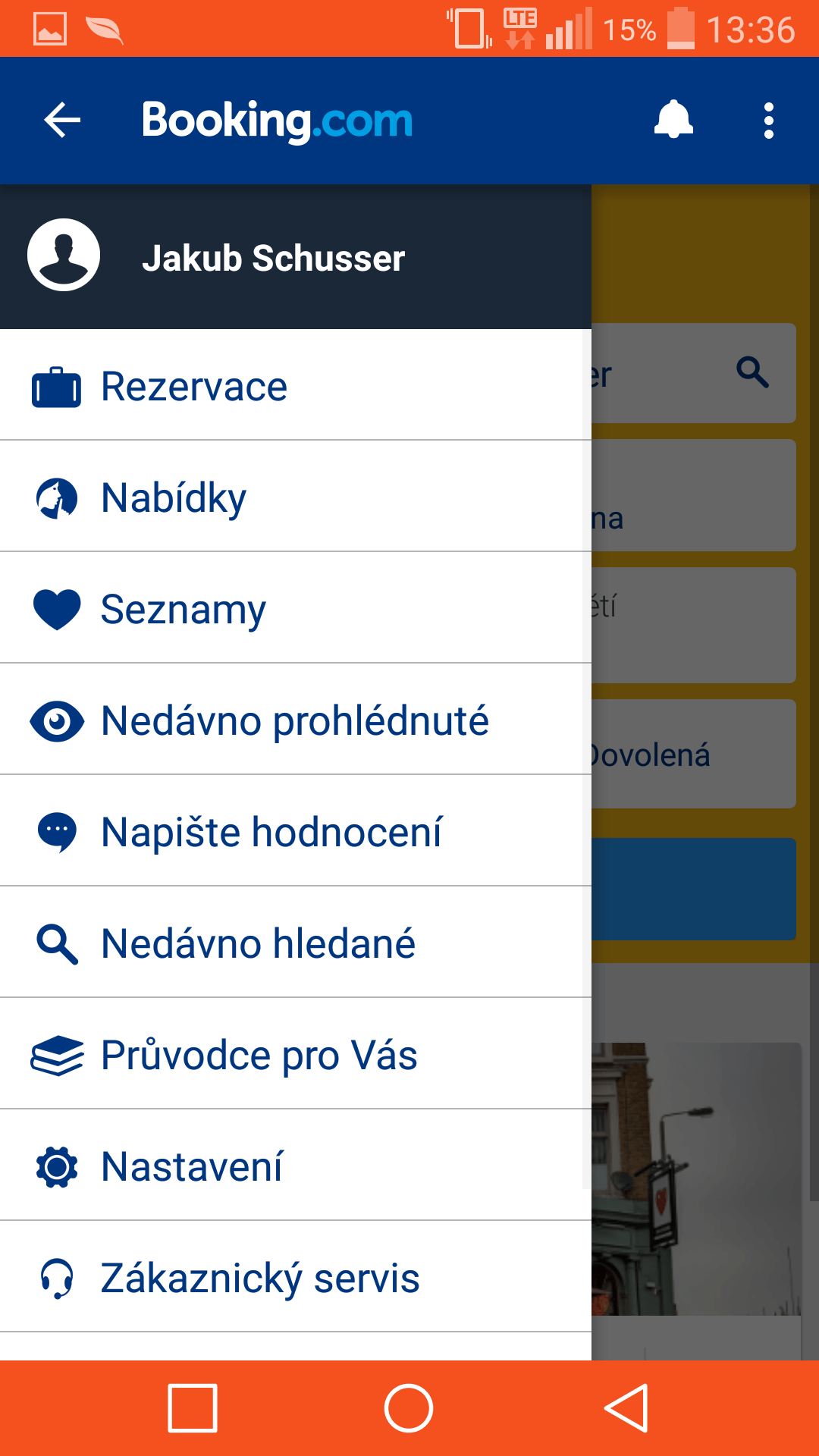Viewport: 819px width, 1456px height.
Task: Open Seznamy saved lists
Action: [296, 608]
